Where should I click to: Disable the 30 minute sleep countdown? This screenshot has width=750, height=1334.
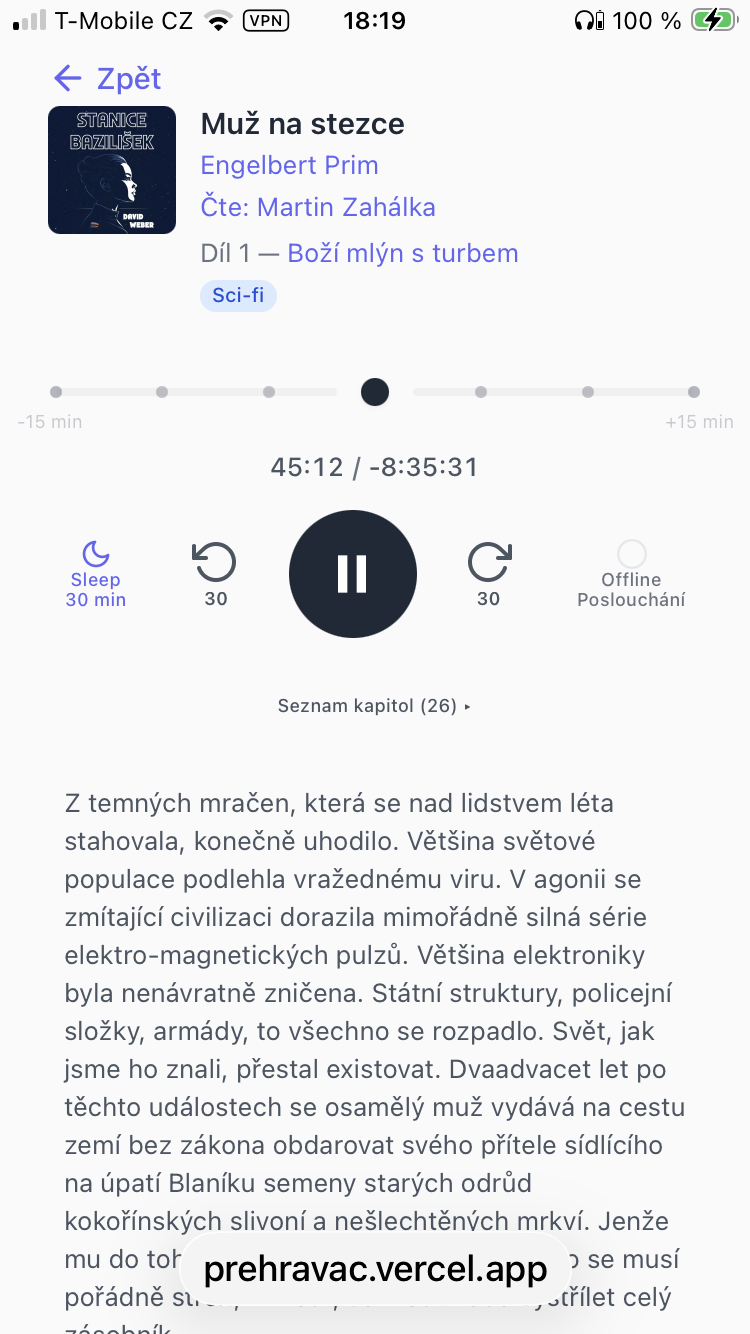pos(95,574)
